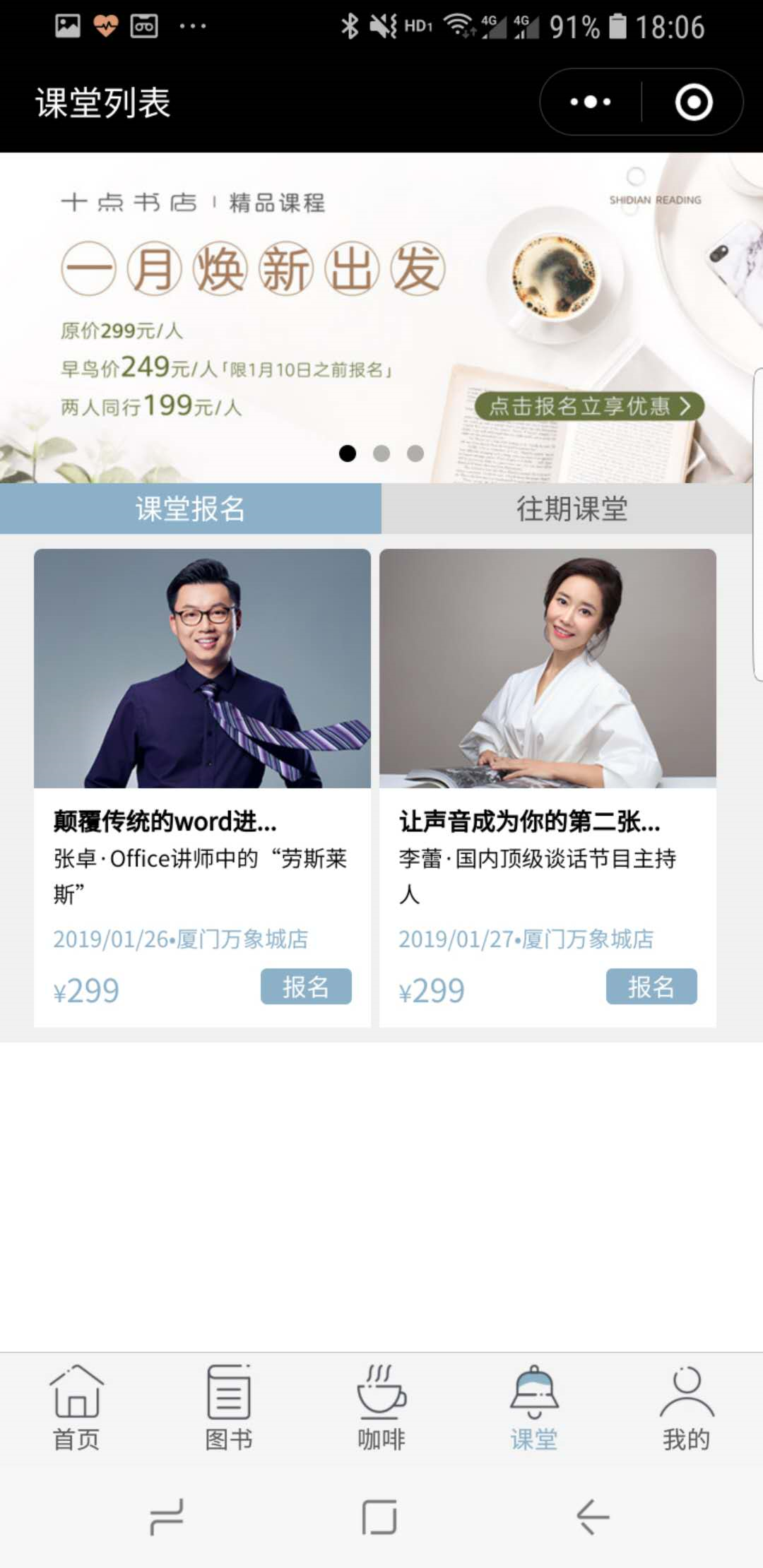Open the 我的 profile tab
Image resolution: width=763 pixels, height=1568 pixels.
click(x=686, y=1407)
